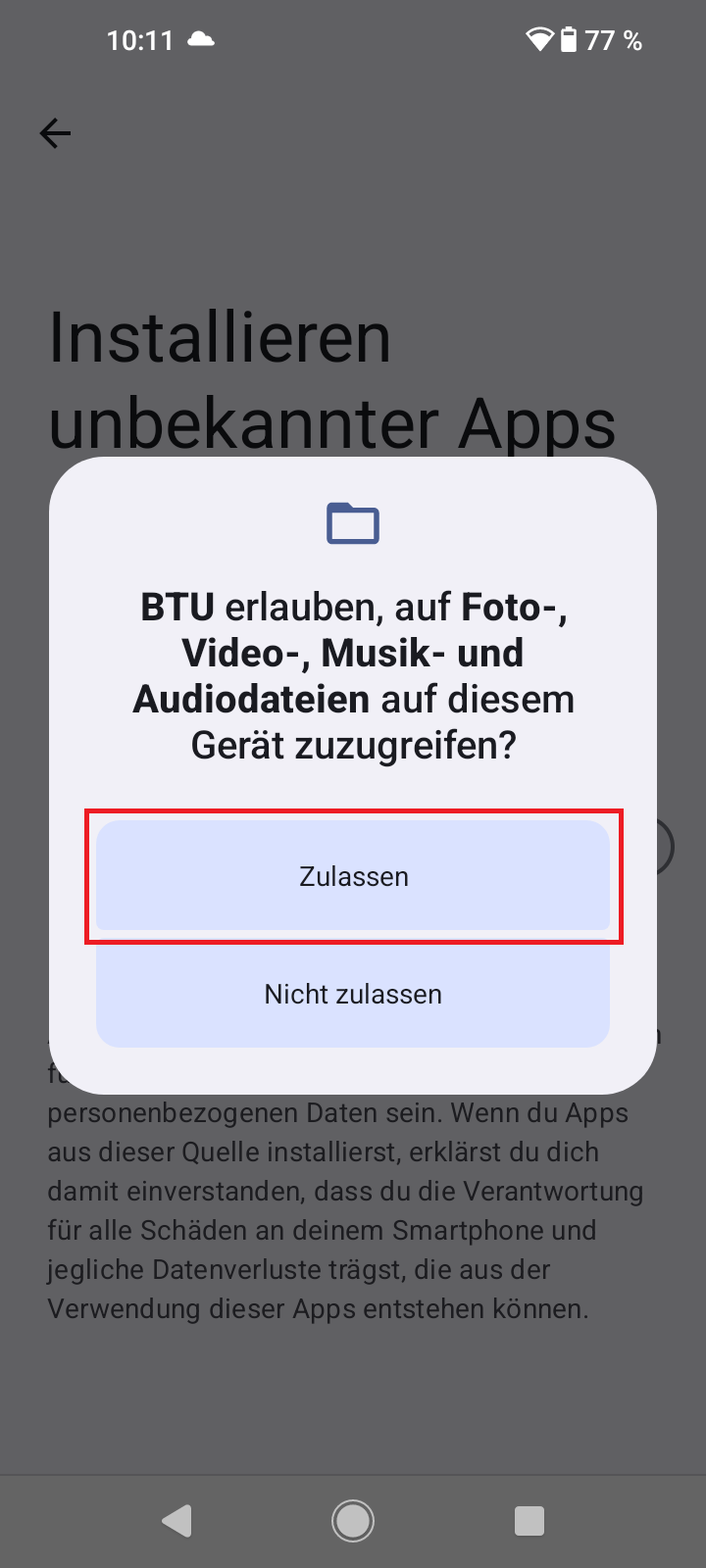
Task: Allow BTU access with Zulassen
Action: [353, 876]
